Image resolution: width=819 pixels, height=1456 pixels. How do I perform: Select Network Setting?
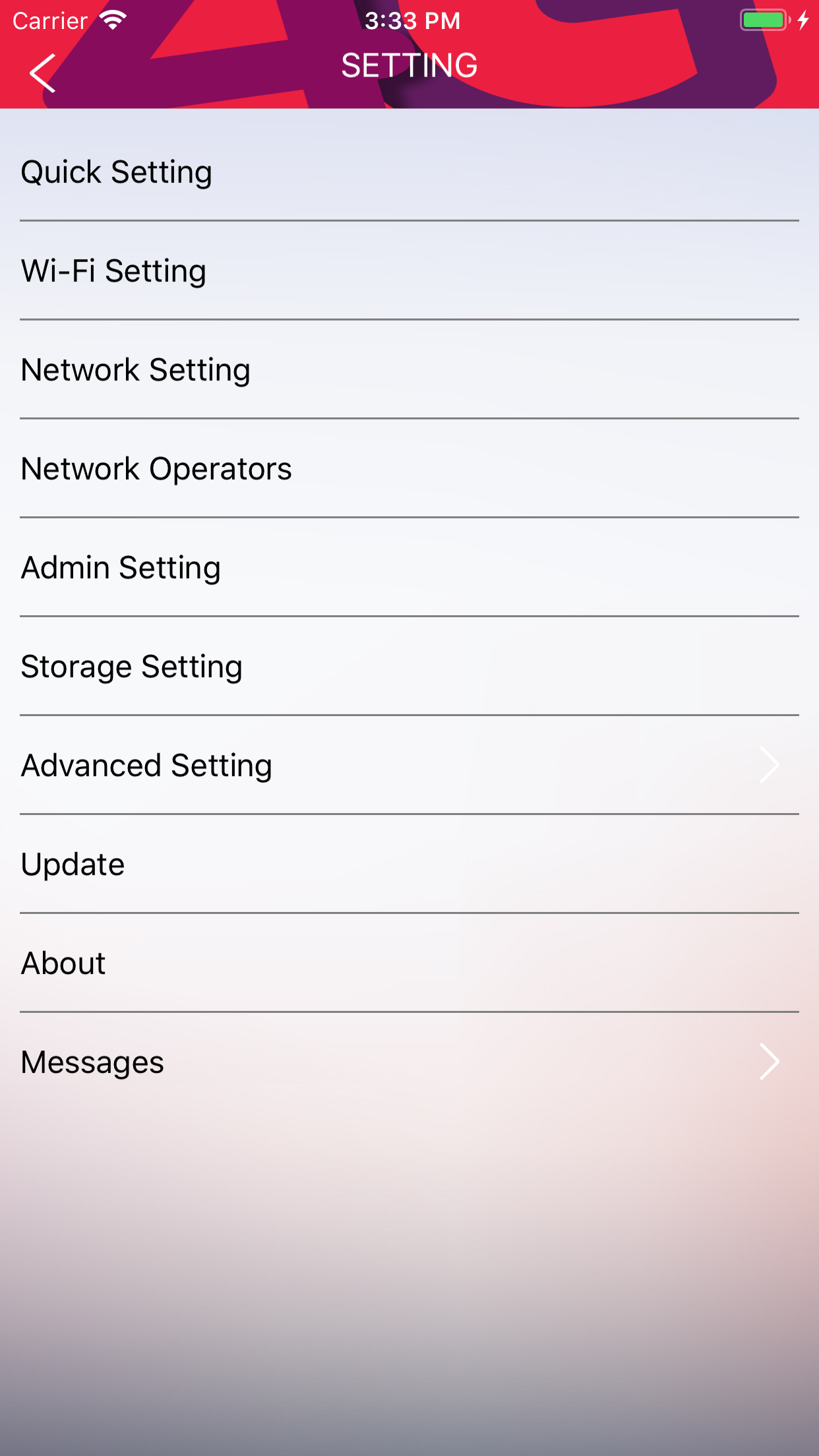(135, 369)
